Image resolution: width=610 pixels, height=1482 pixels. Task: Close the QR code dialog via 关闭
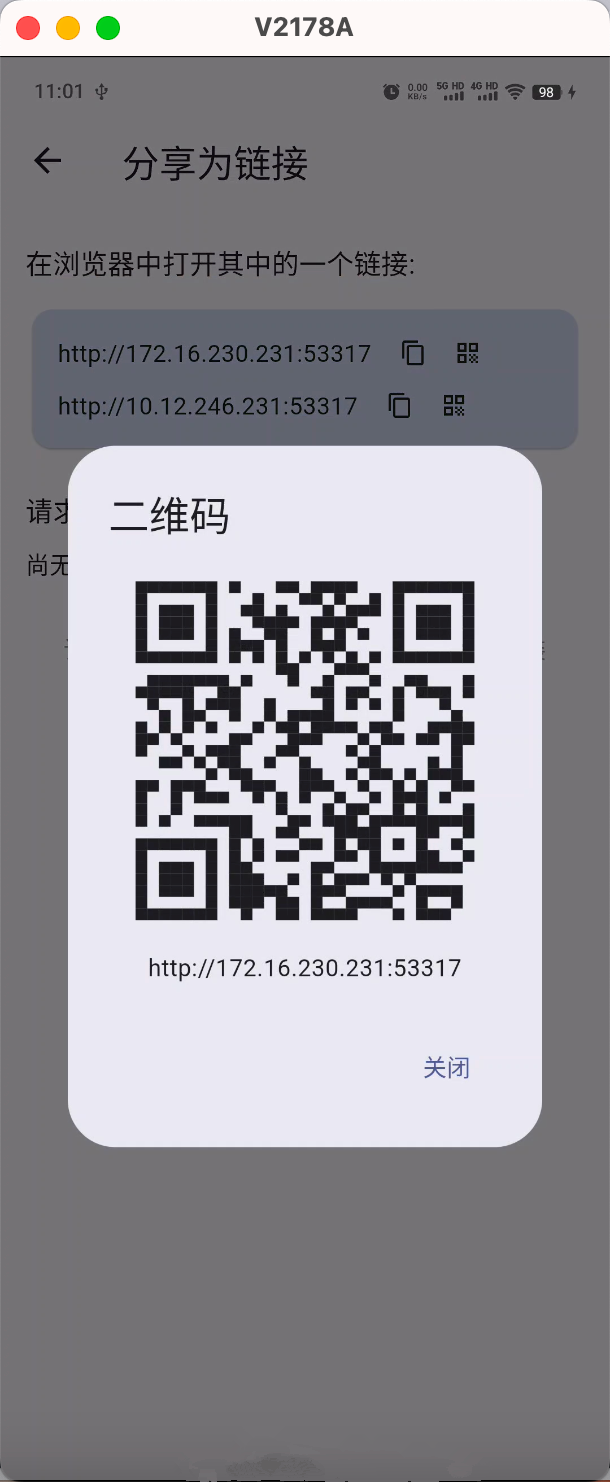point(446,1068)
